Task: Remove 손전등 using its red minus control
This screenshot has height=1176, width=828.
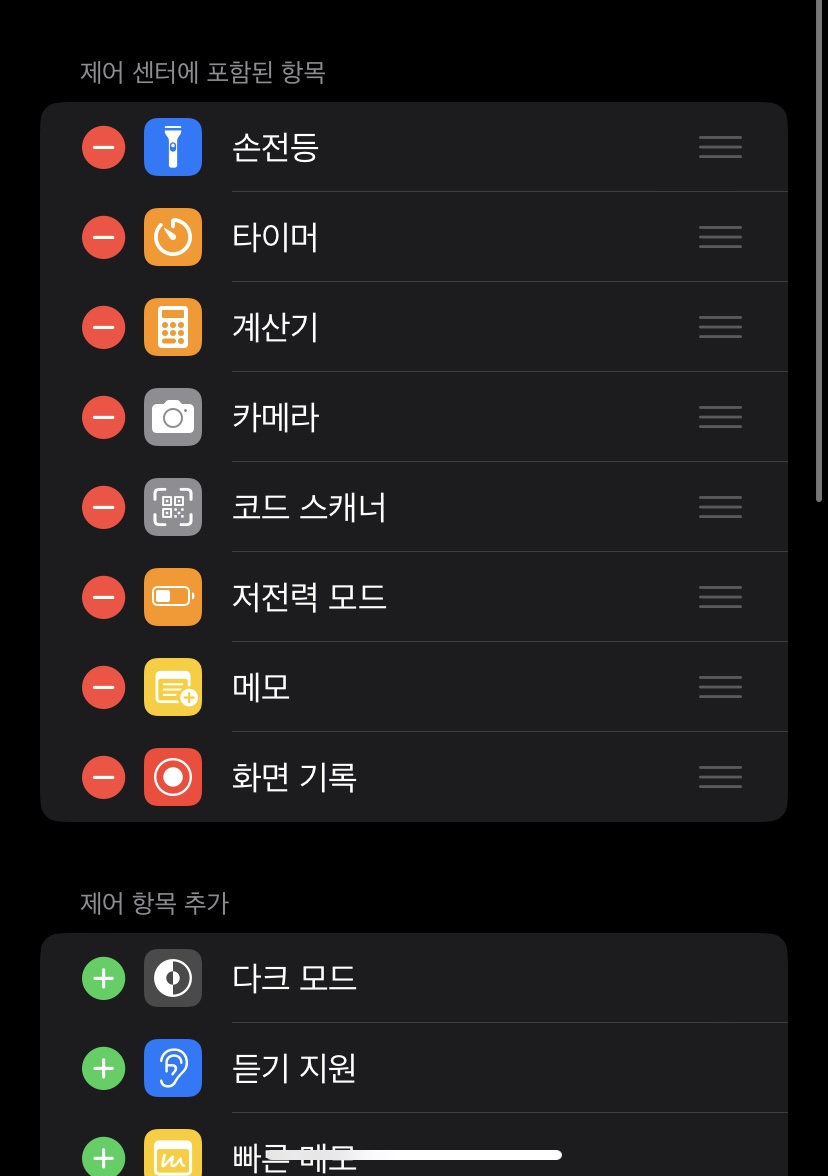Action: (103, 147)
